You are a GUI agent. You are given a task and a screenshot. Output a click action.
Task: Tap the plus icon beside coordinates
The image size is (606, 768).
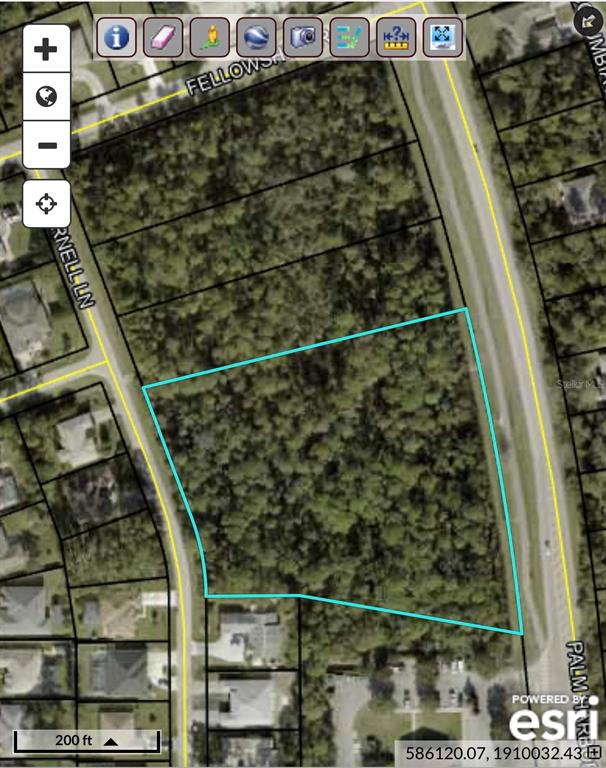(x=595, y=753)
